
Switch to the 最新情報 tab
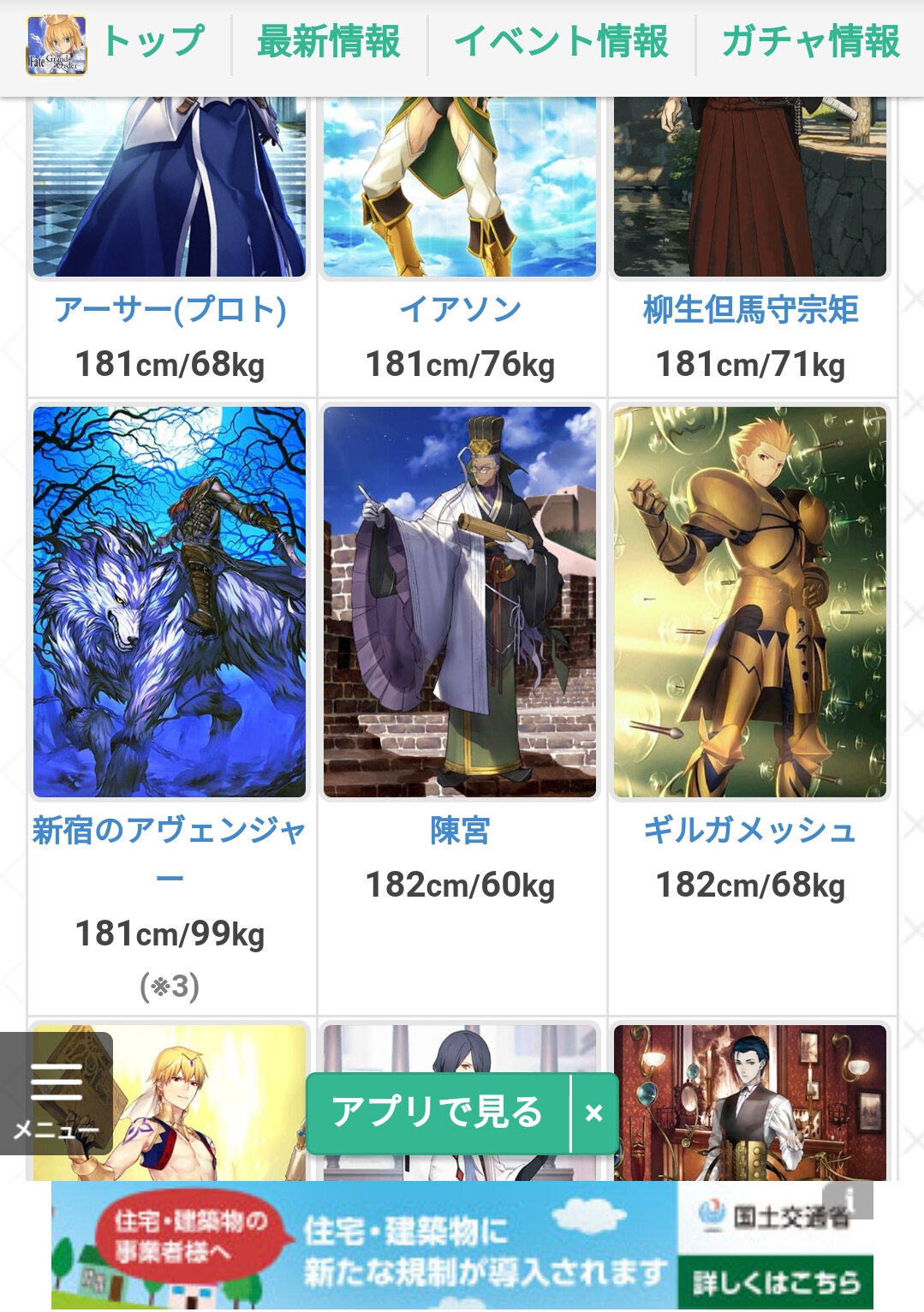click(x=329, y=41)
